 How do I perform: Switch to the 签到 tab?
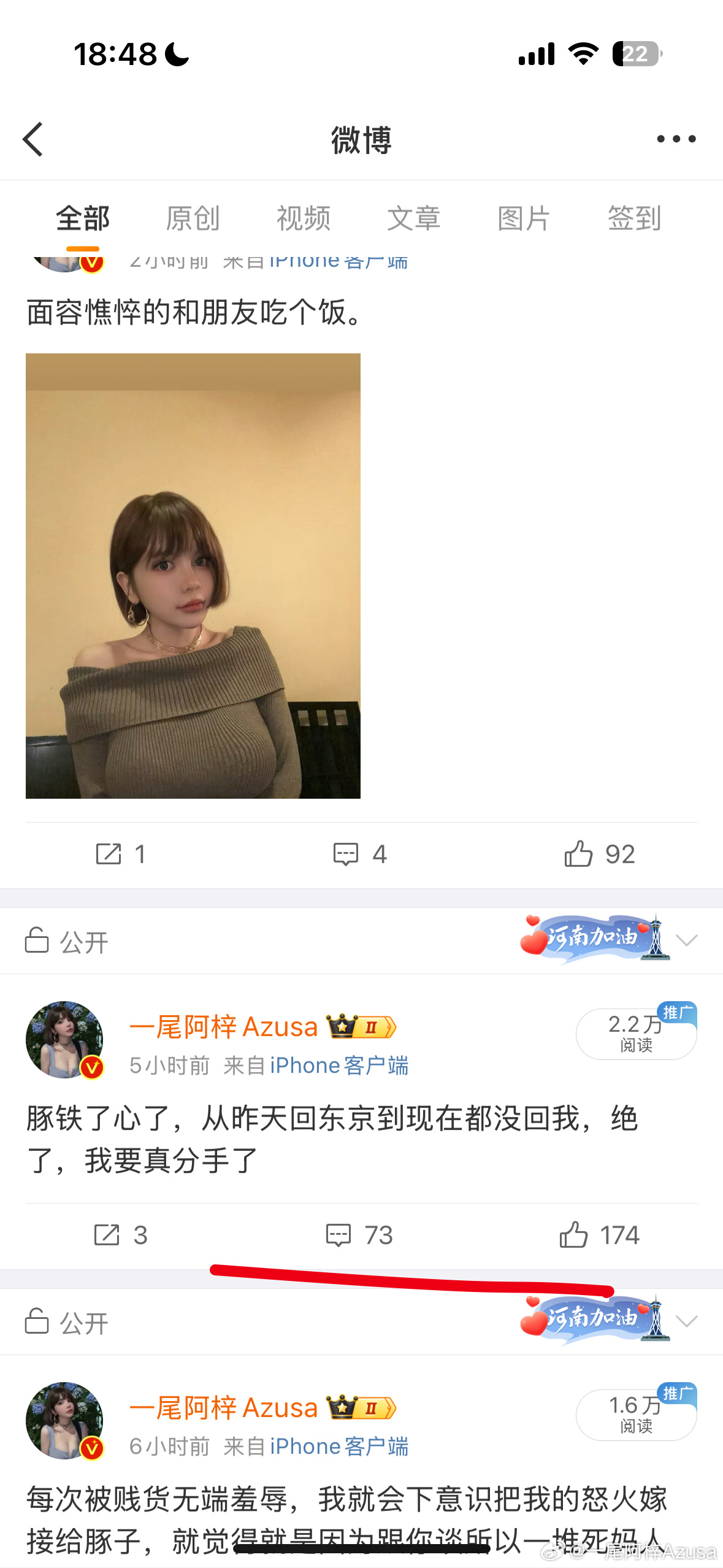[x=635, y=218]
